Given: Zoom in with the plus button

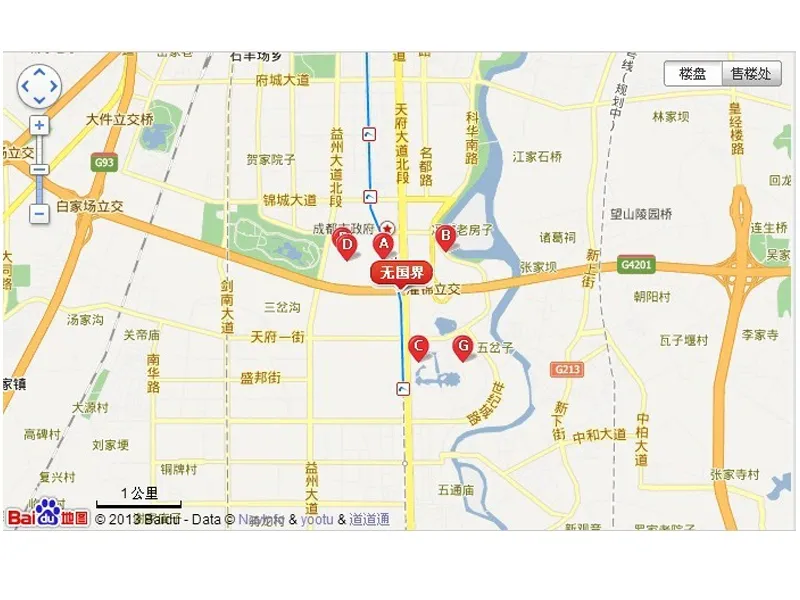Looking at the screenshot, I should (x=39, y=125).
